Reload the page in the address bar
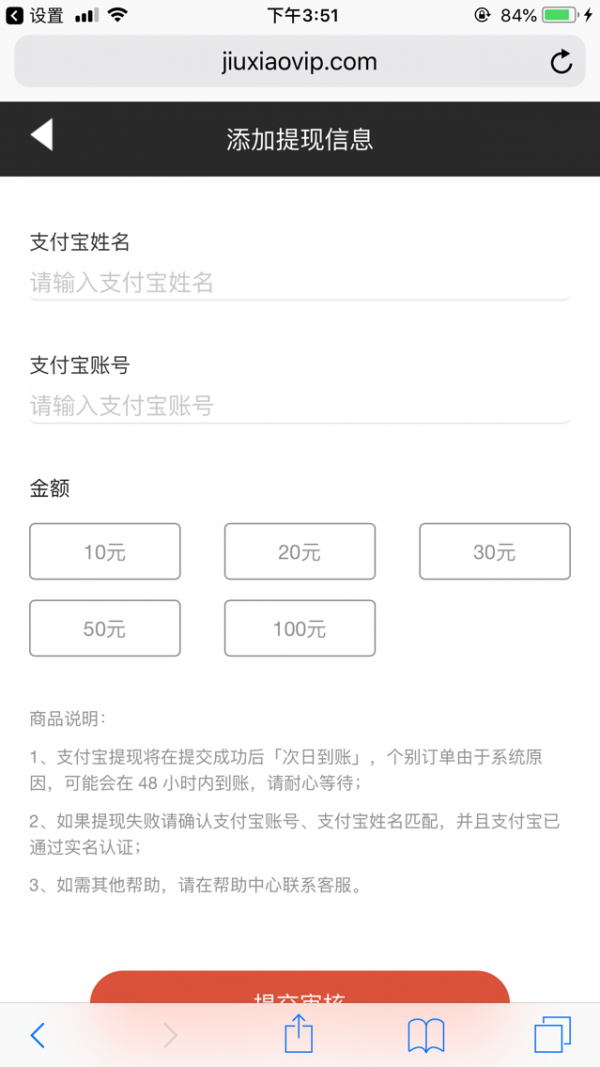 click(561, 62)
